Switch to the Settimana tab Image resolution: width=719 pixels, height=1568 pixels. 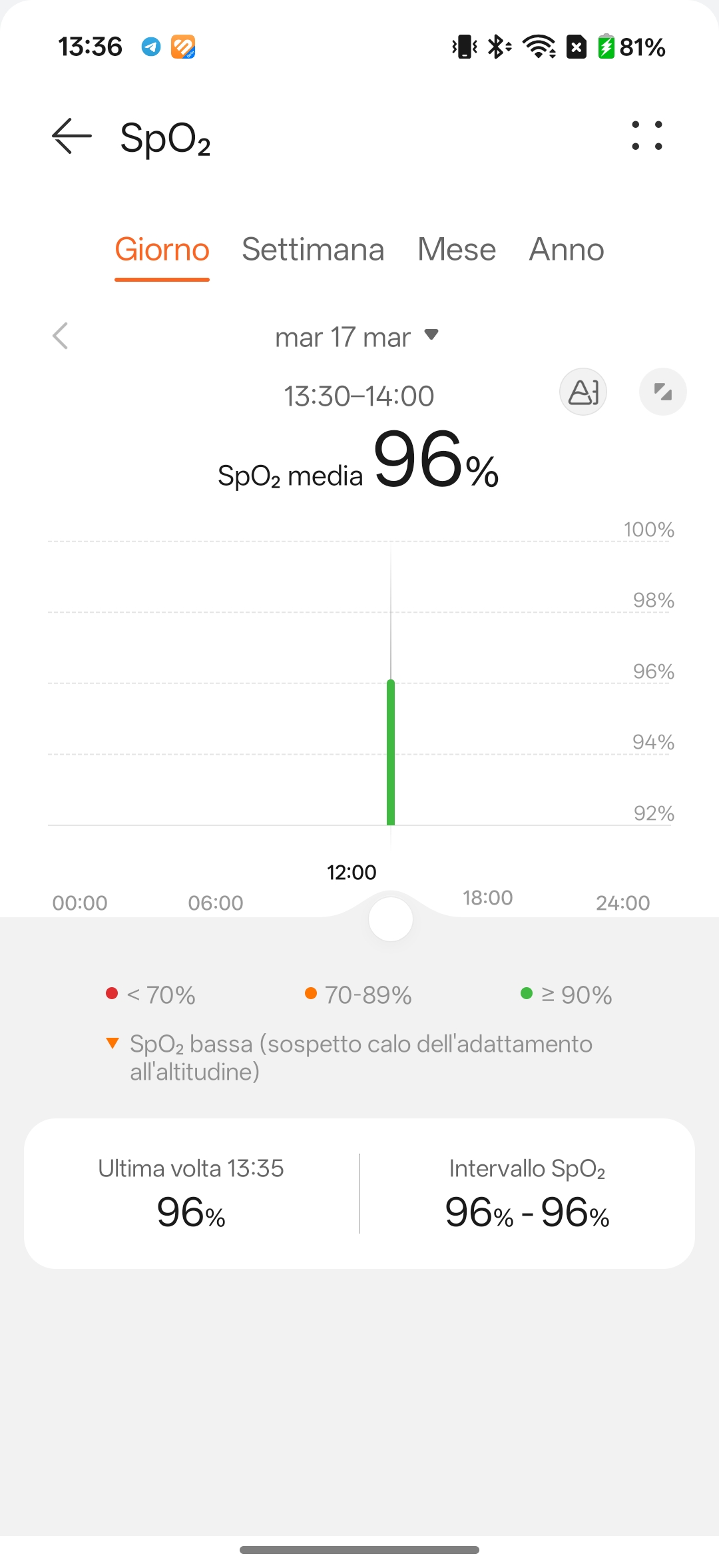(x=313, y=250)
